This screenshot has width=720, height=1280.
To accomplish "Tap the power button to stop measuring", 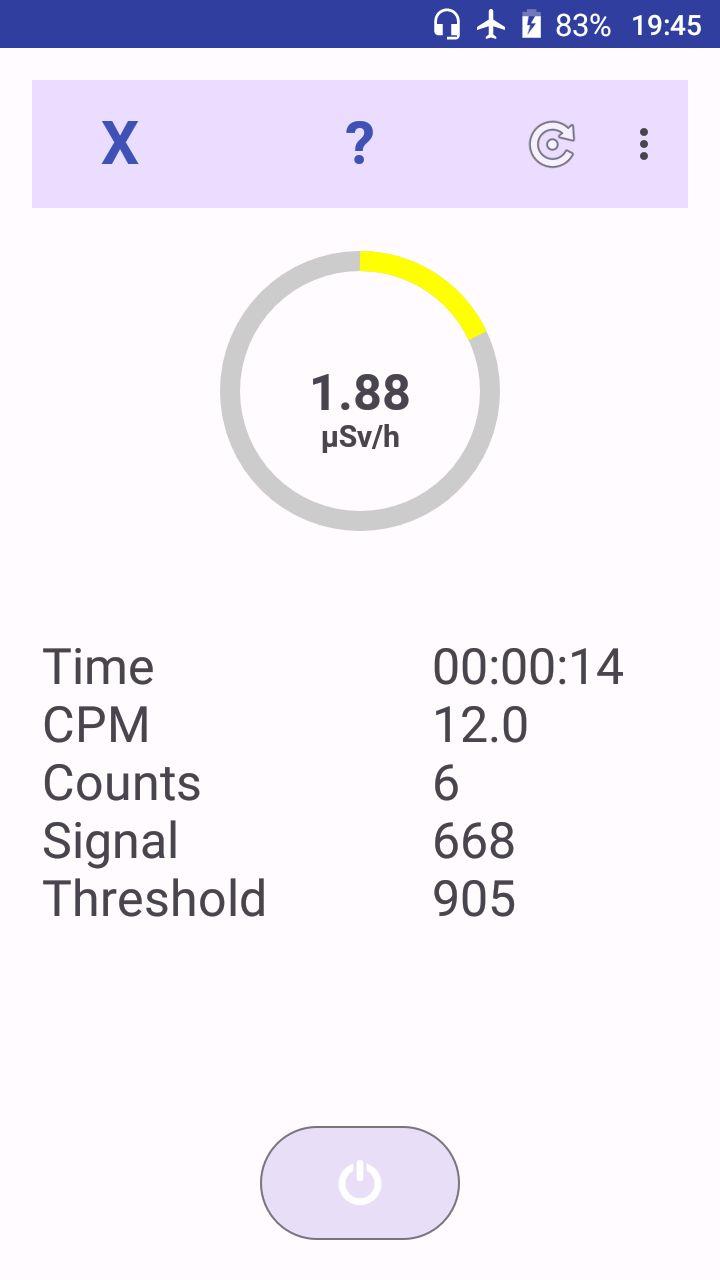I will click(360, 1183).
